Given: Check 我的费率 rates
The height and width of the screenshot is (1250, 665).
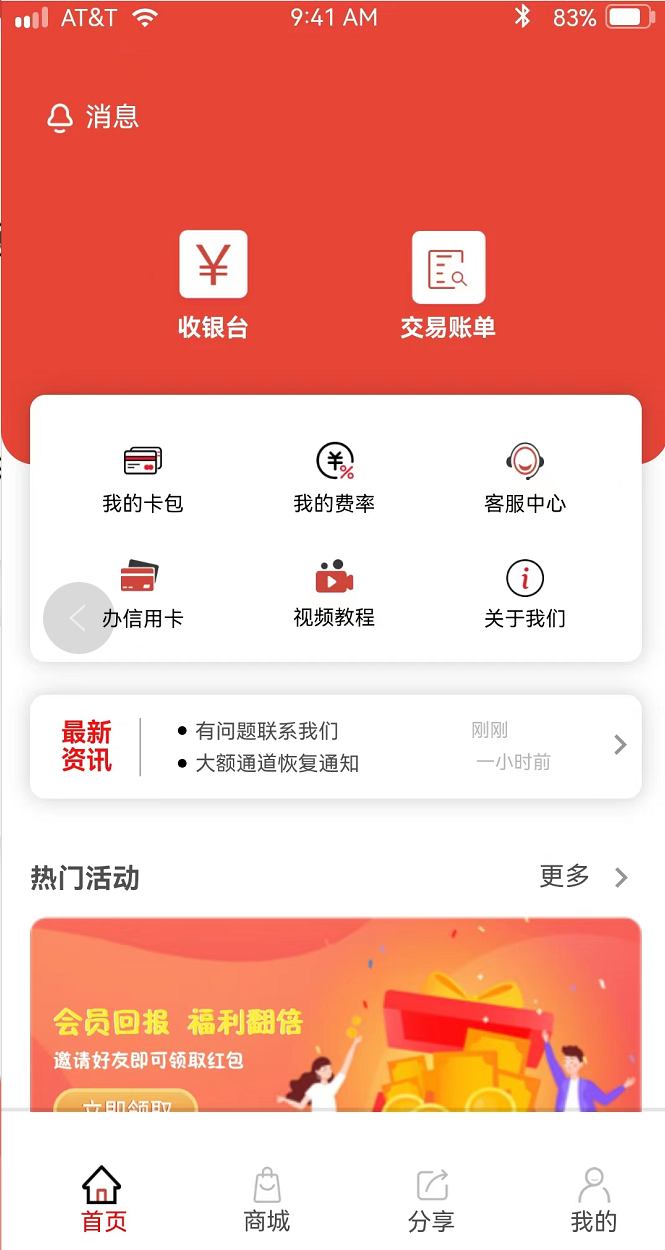Looking at the screenshot, I should [334, 478].
